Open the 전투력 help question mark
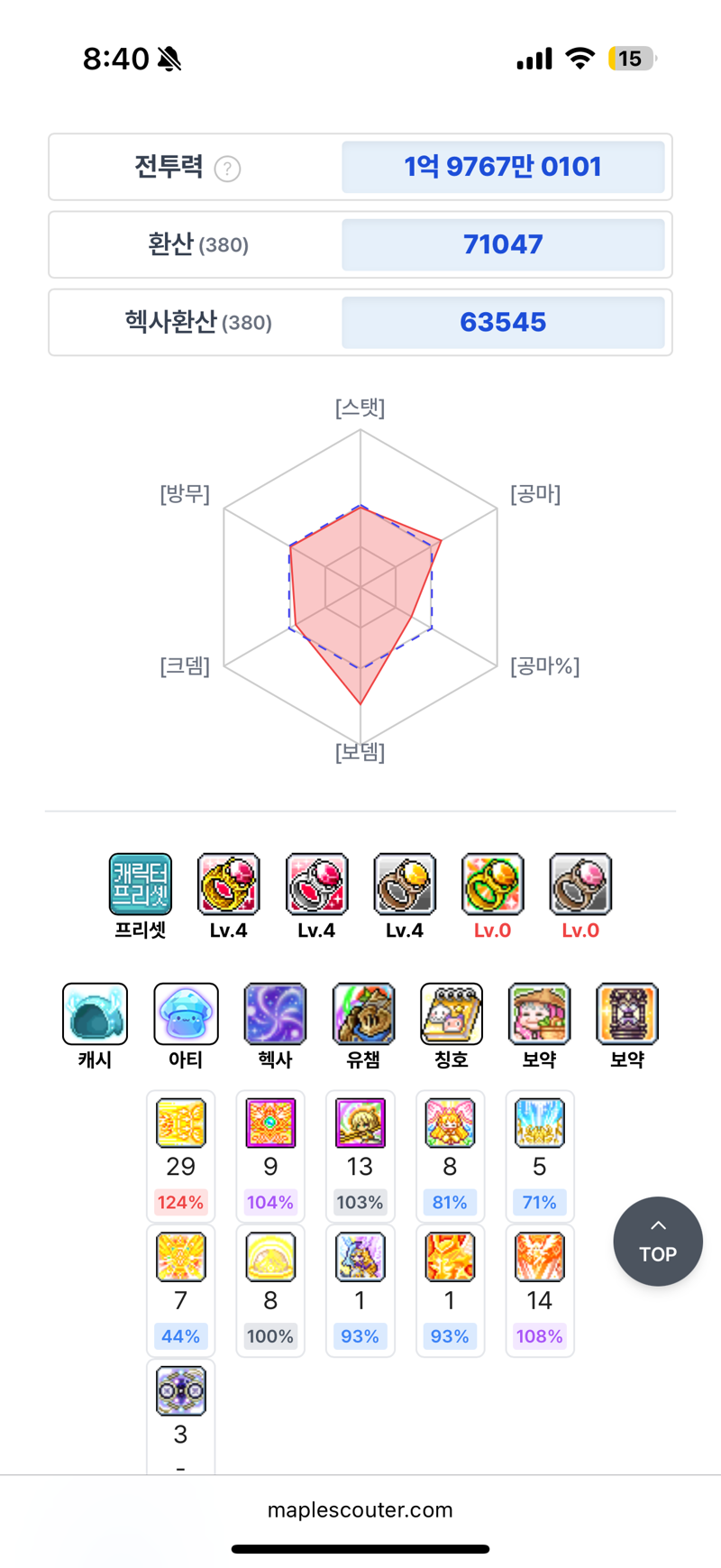721x1568 pixels. 227,169
